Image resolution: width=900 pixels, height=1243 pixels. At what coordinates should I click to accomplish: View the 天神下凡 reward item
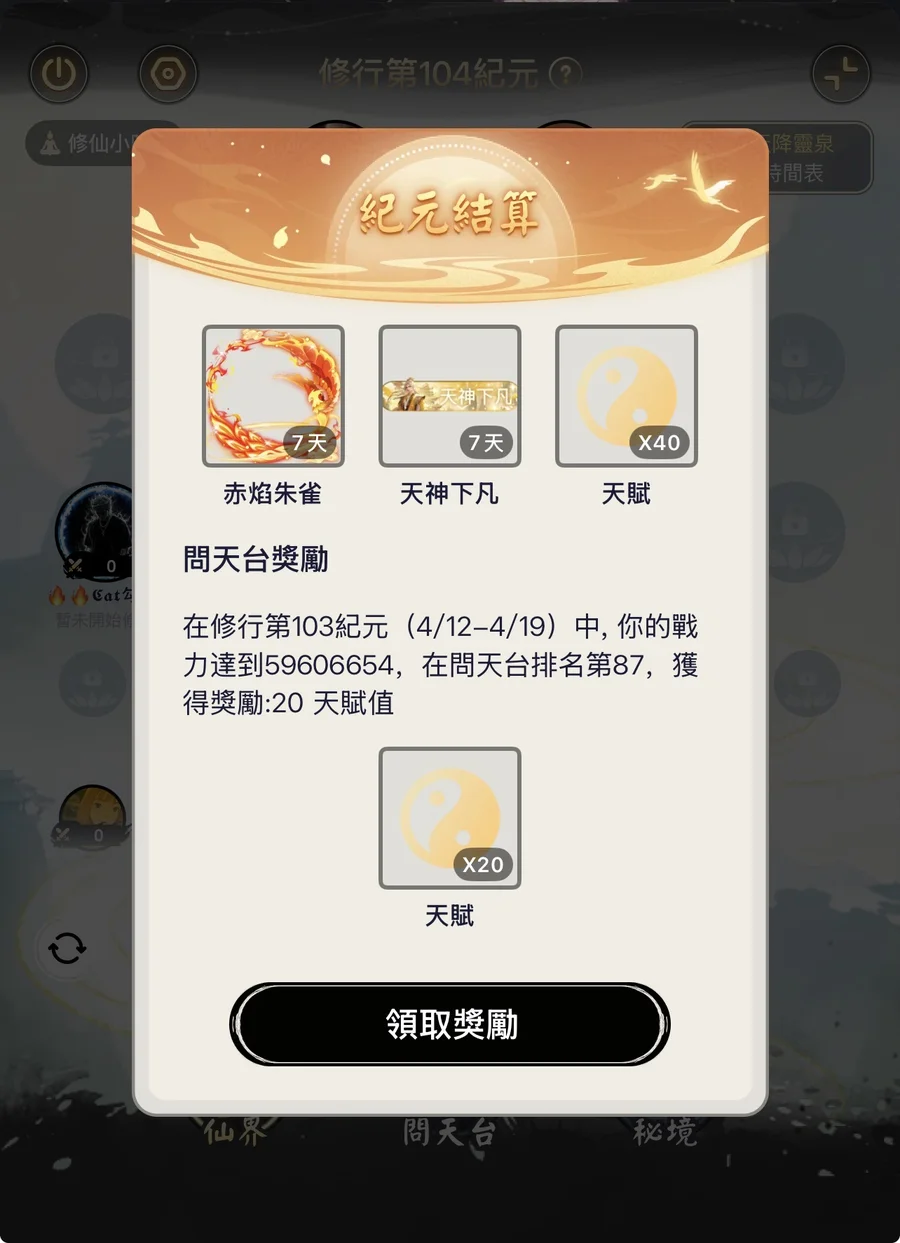pos(449,396)
